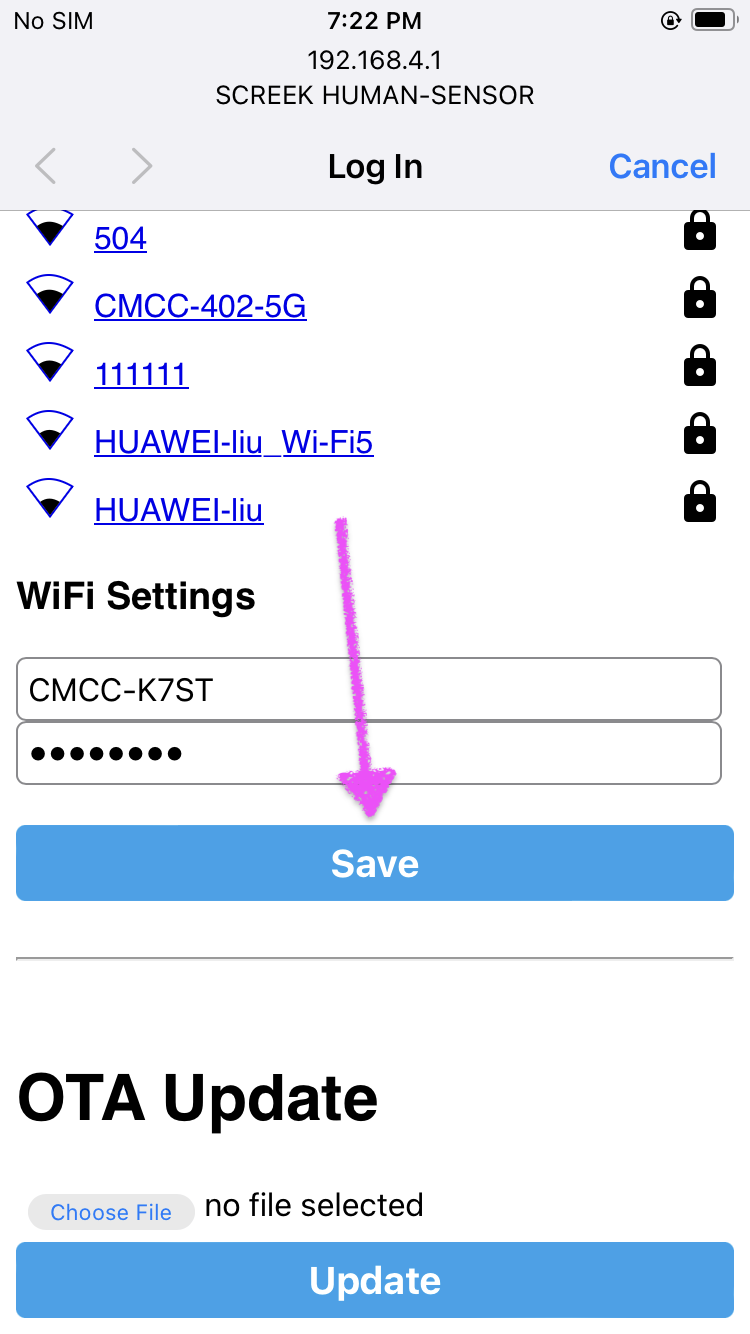The width and height of the screenshot is (750, 1334).
Task: Edit the SSID field containing CMCC-K7ST
Action: coord(369,689)
